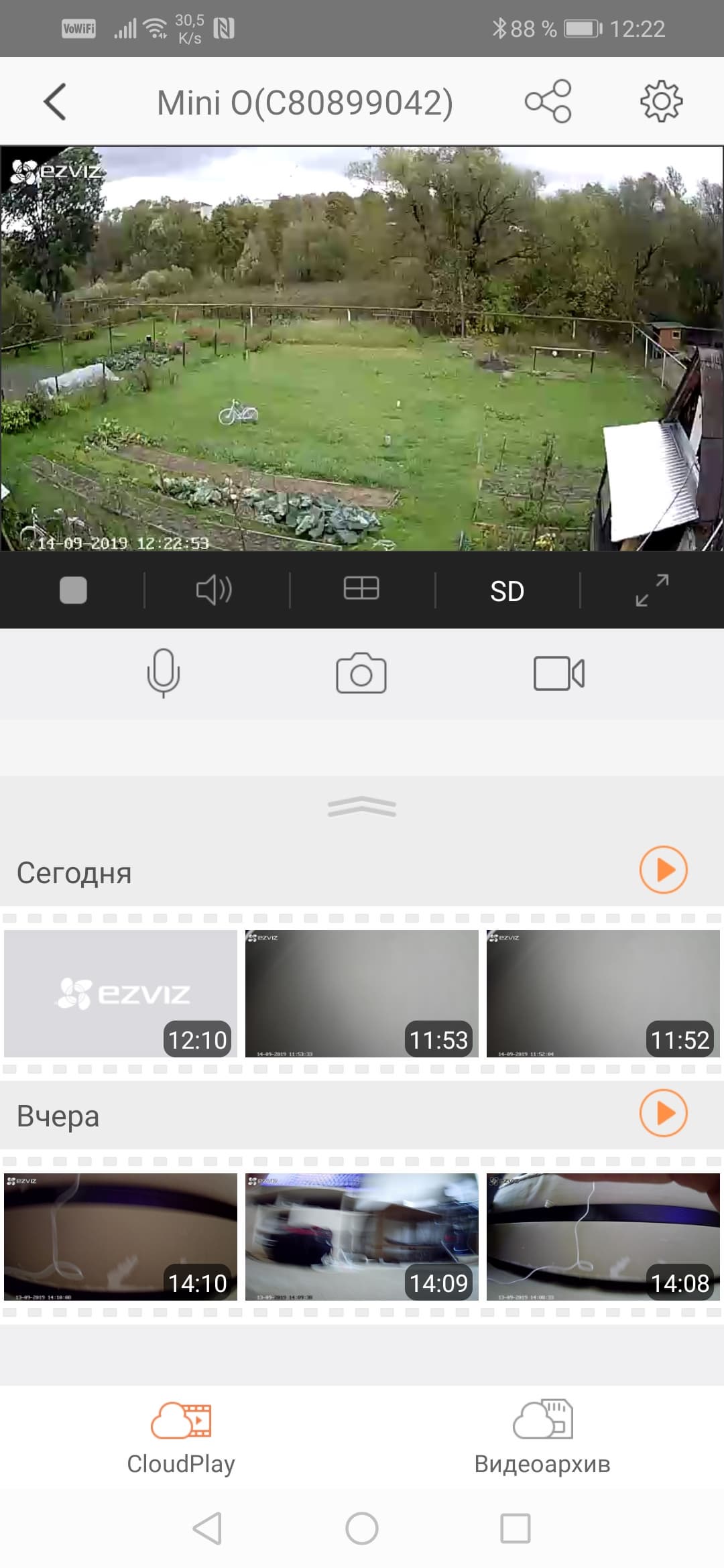Open camera settings gear
Viewport: 724px width, 1568px height.
pyautogui.click(x=661, y=102)
